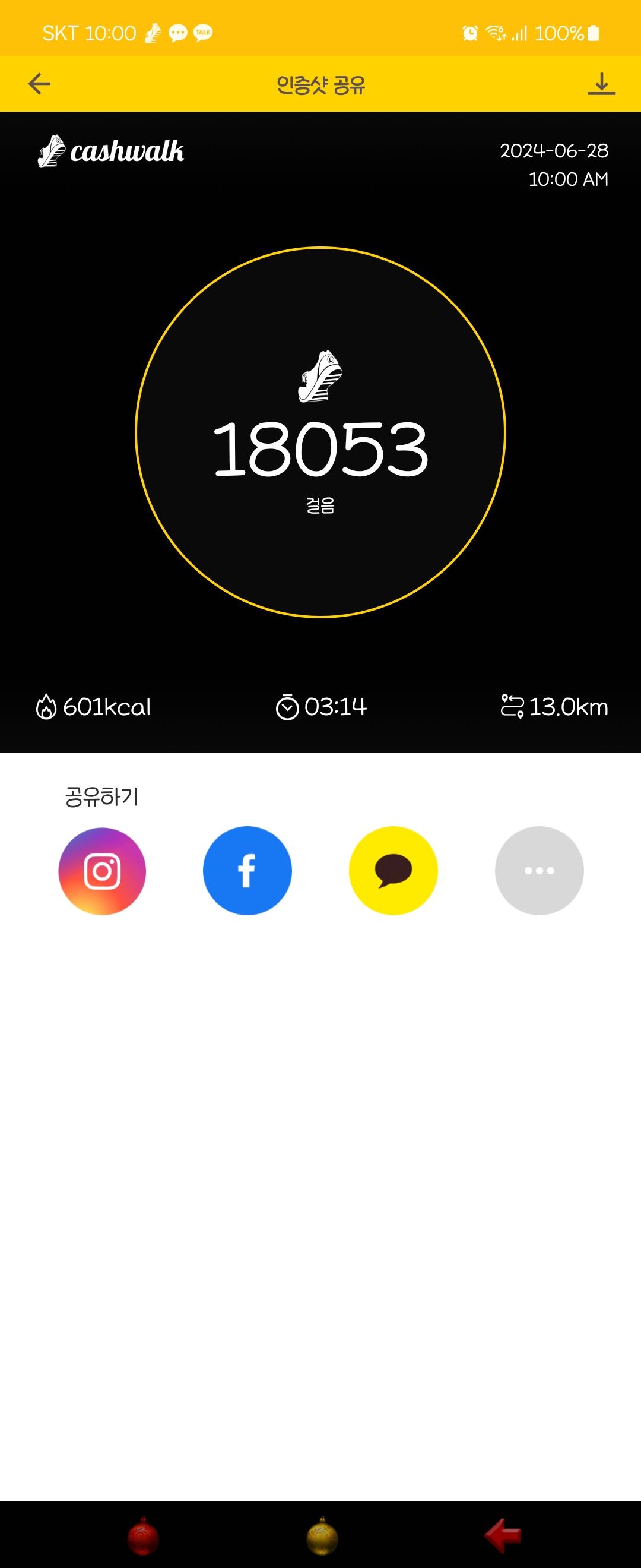Open more sharing options
Image resolution: width=641 pixels, height=1568 pixels.
[539, 871]
